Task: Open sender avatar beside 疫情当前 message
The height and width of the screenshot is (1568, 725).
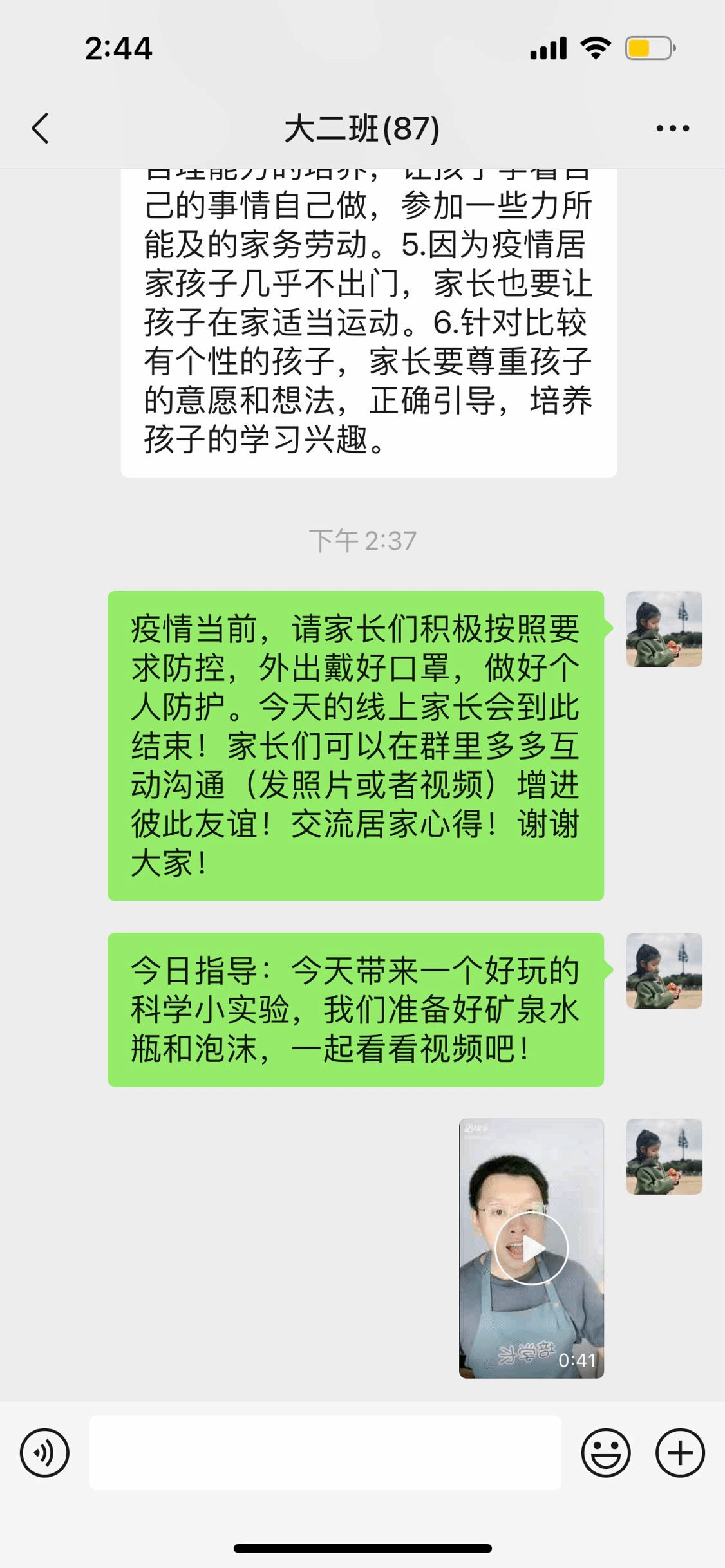Action: pyautogui.click(x=664, y=629)
